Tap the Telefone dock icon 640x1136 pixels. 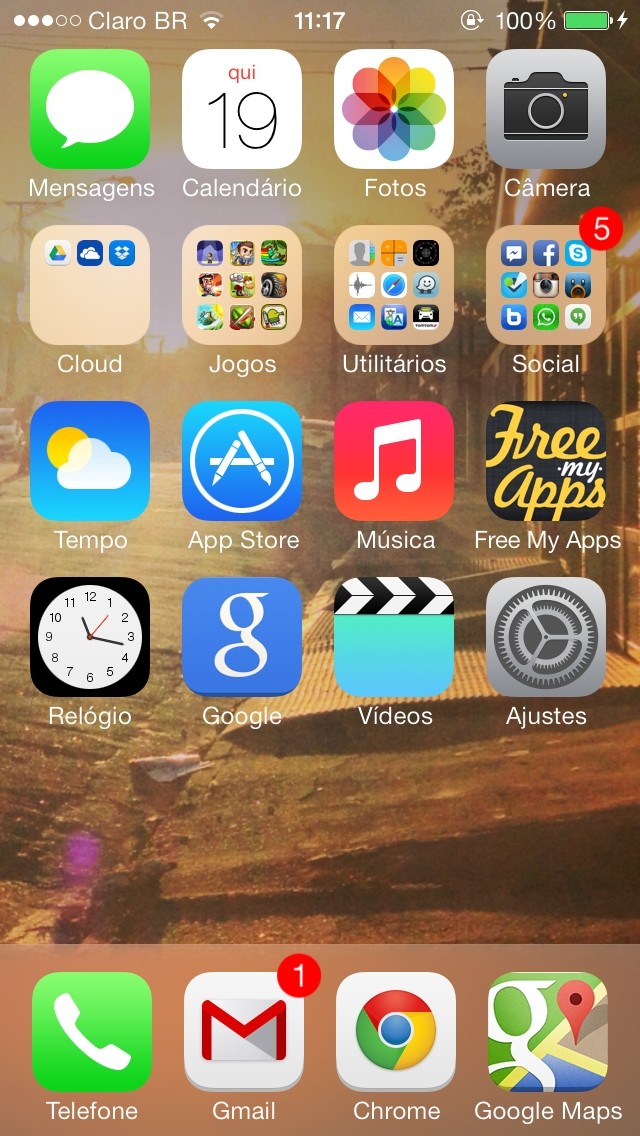tap(92, 1032)
